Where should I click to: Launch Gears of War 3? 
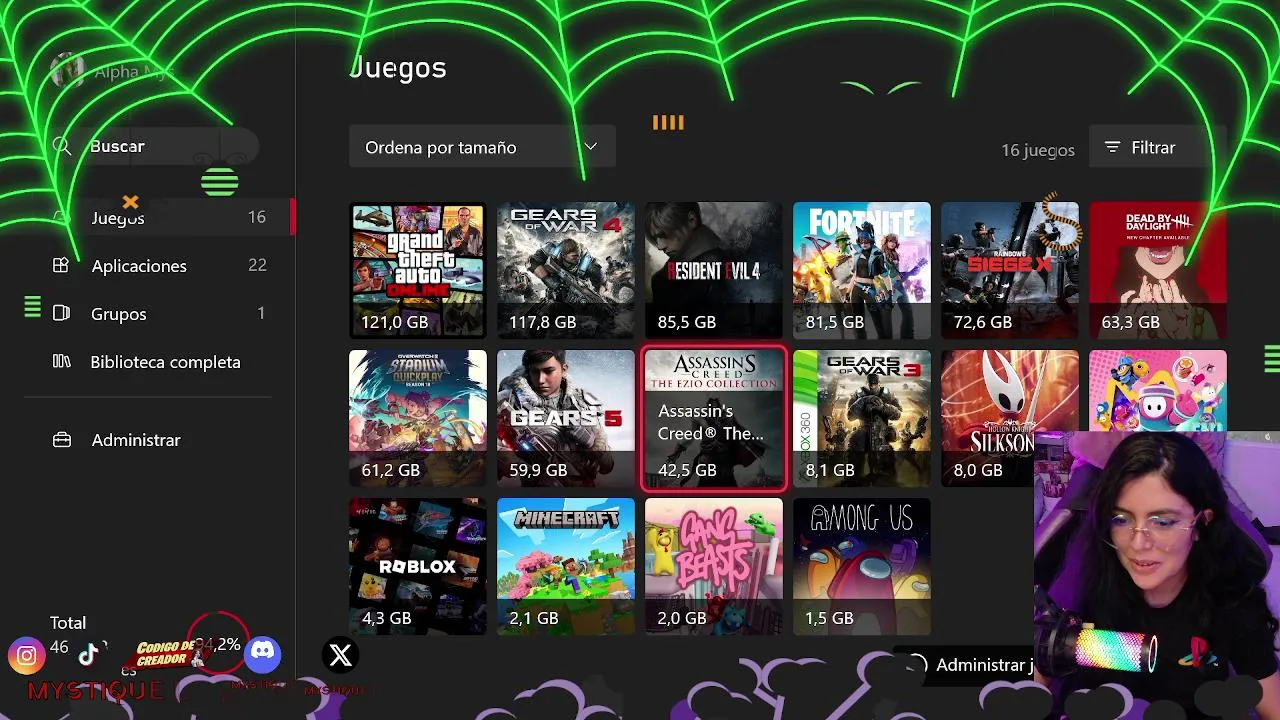pos(862,418)
